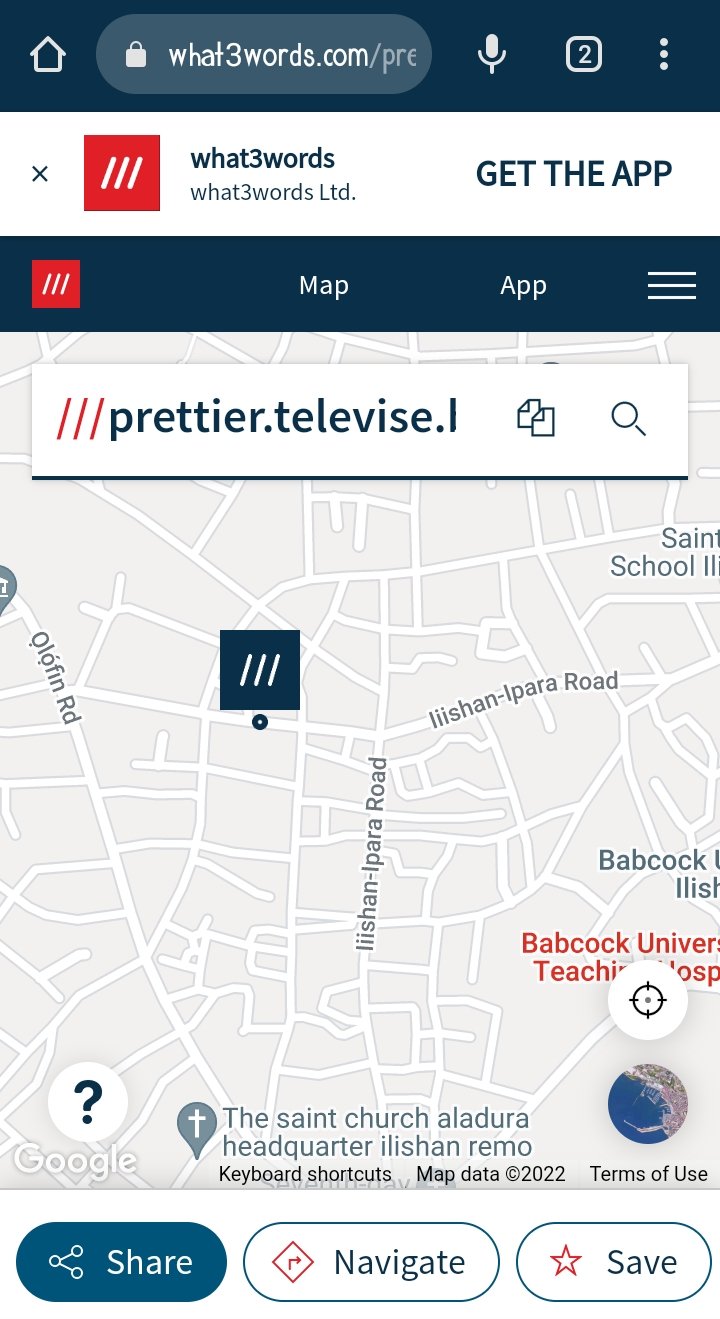Open the browser tab switcher
The height and width of the screenshot is (1319, 720).
click(584, 54)
